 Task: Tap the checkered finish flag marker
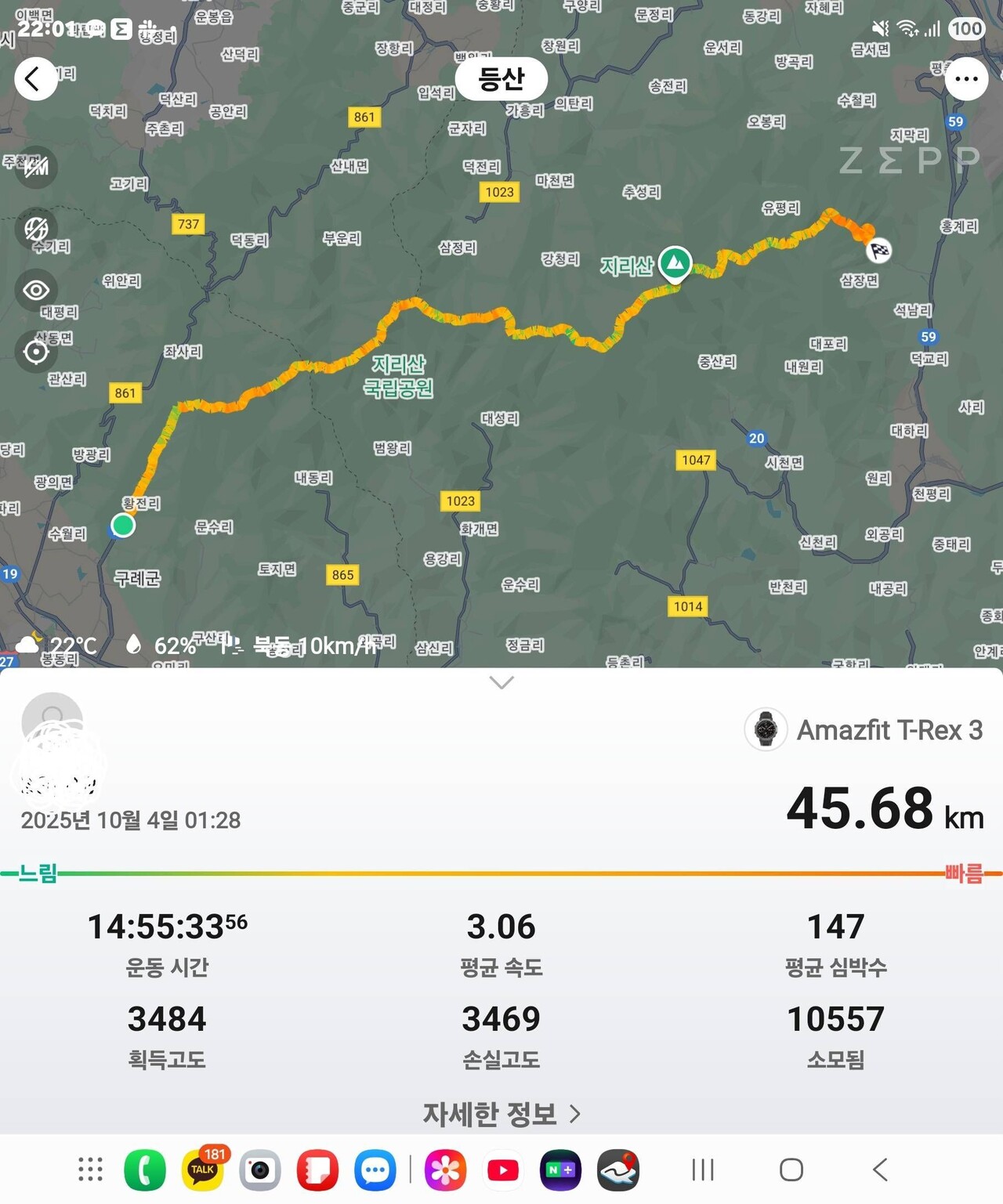[881, 249]
